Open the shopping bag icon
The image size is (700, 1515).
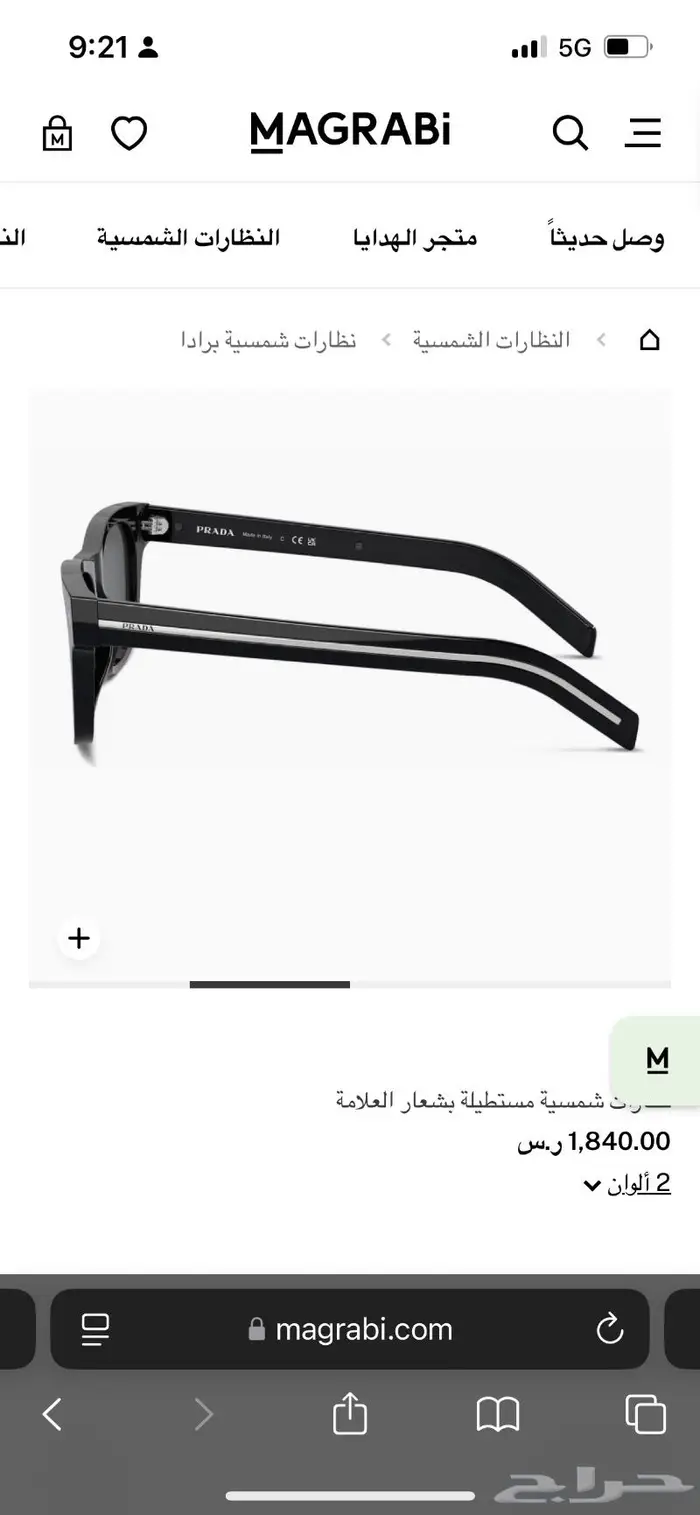click(57, 133)
